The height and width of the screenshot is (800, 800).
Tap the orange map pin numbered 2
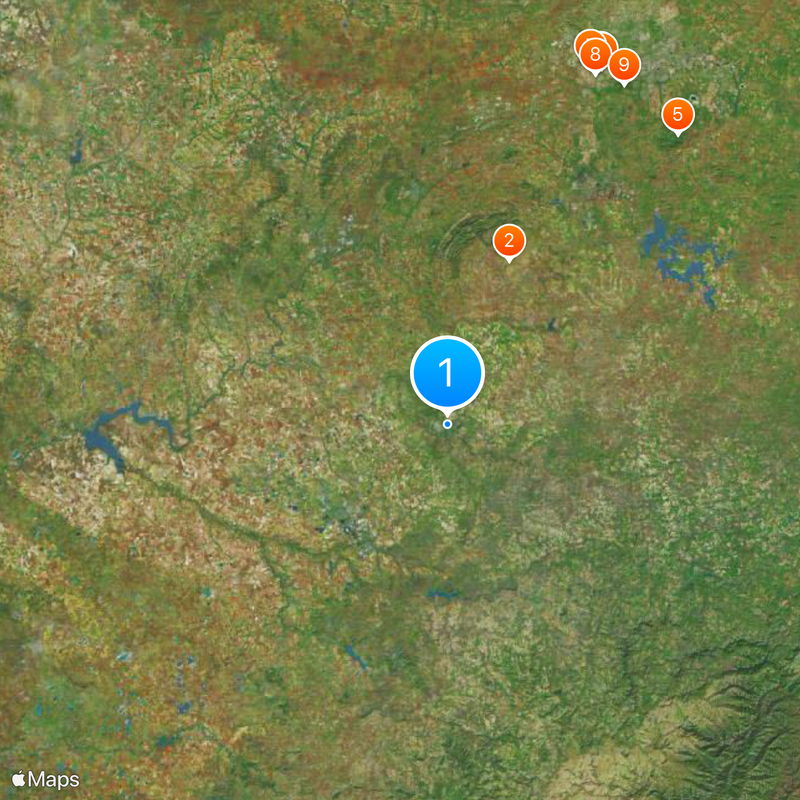(x=508, y=240)
